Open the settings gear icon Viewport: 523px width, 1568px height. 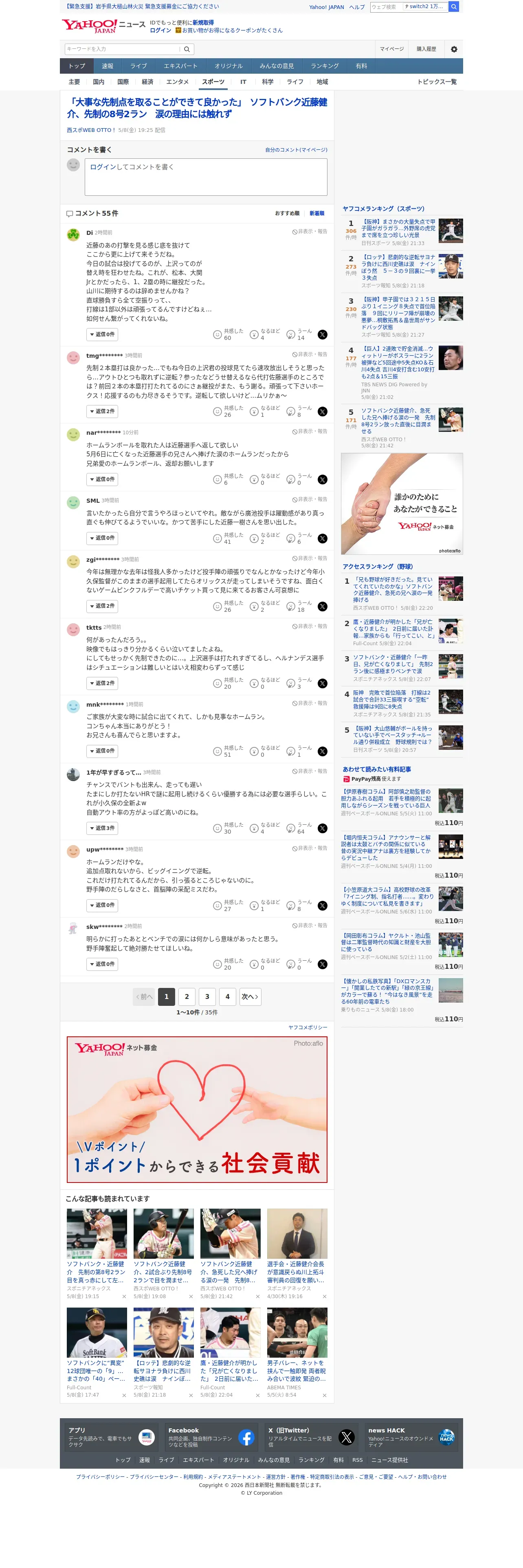(454, 49)
